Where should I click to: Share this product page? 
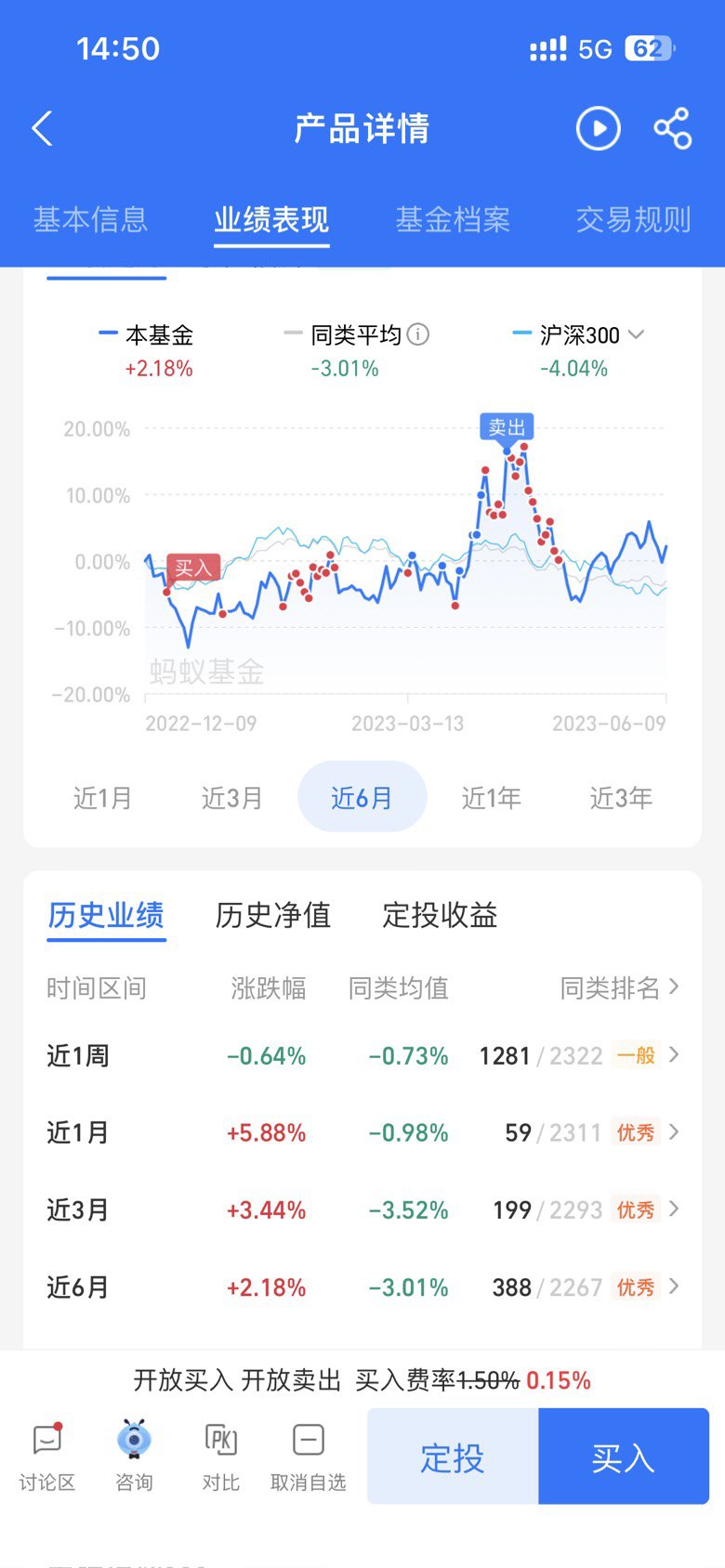(673, 128)
